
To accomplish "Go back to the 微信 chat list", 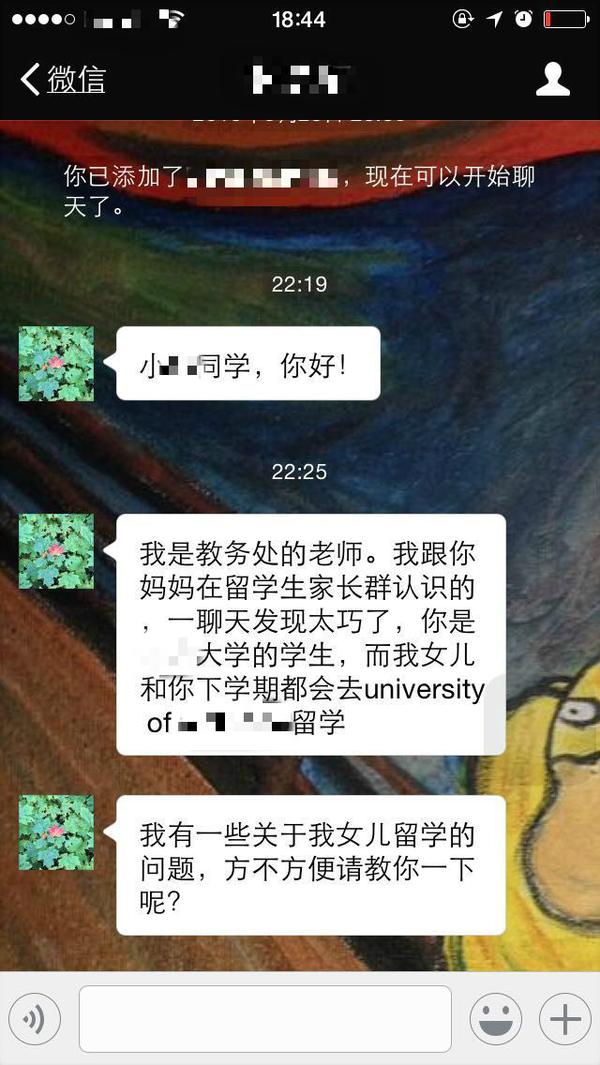I will click(x=63, y=80).
